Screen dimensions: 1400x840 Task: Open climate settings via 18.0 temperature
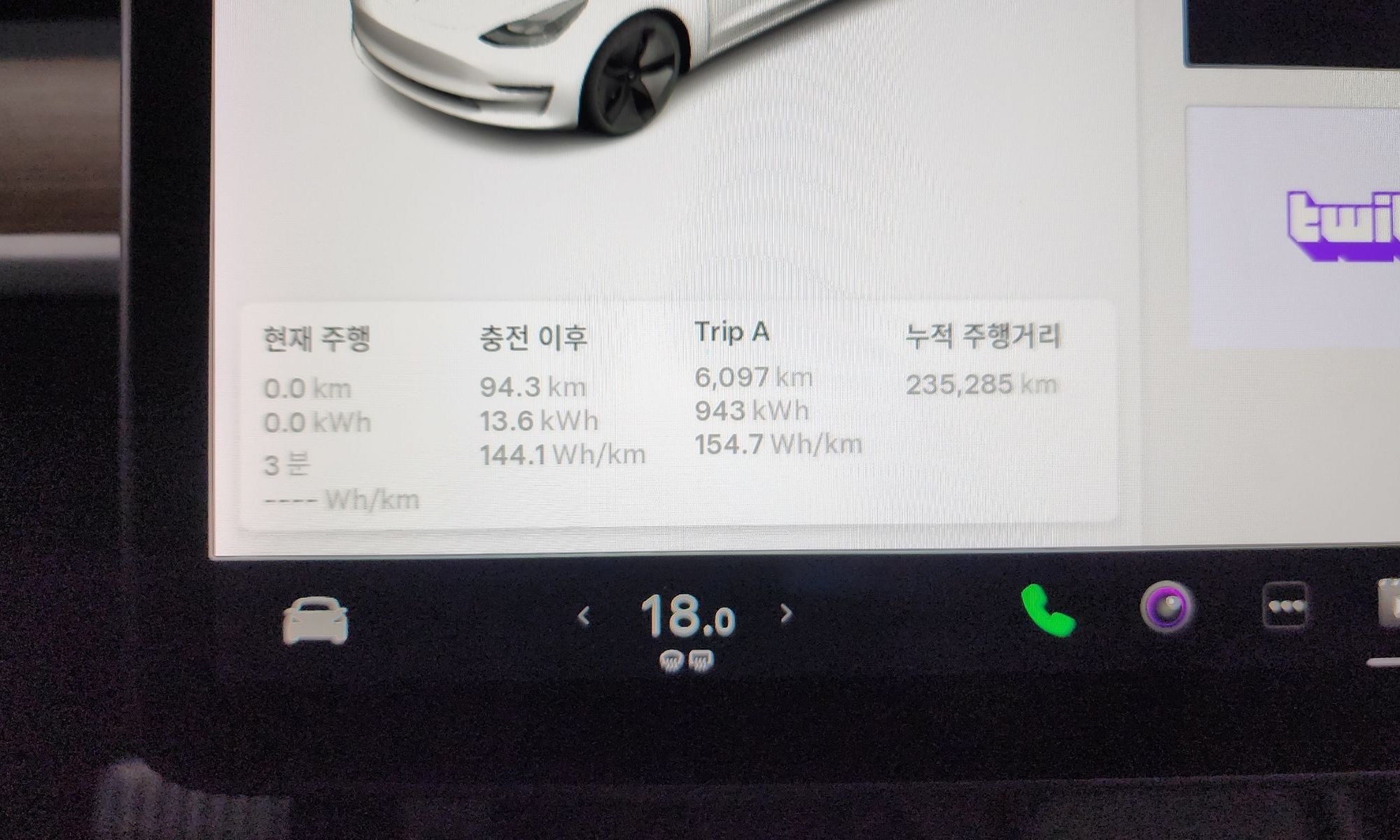pyautogui.click(x=687, y=617)
